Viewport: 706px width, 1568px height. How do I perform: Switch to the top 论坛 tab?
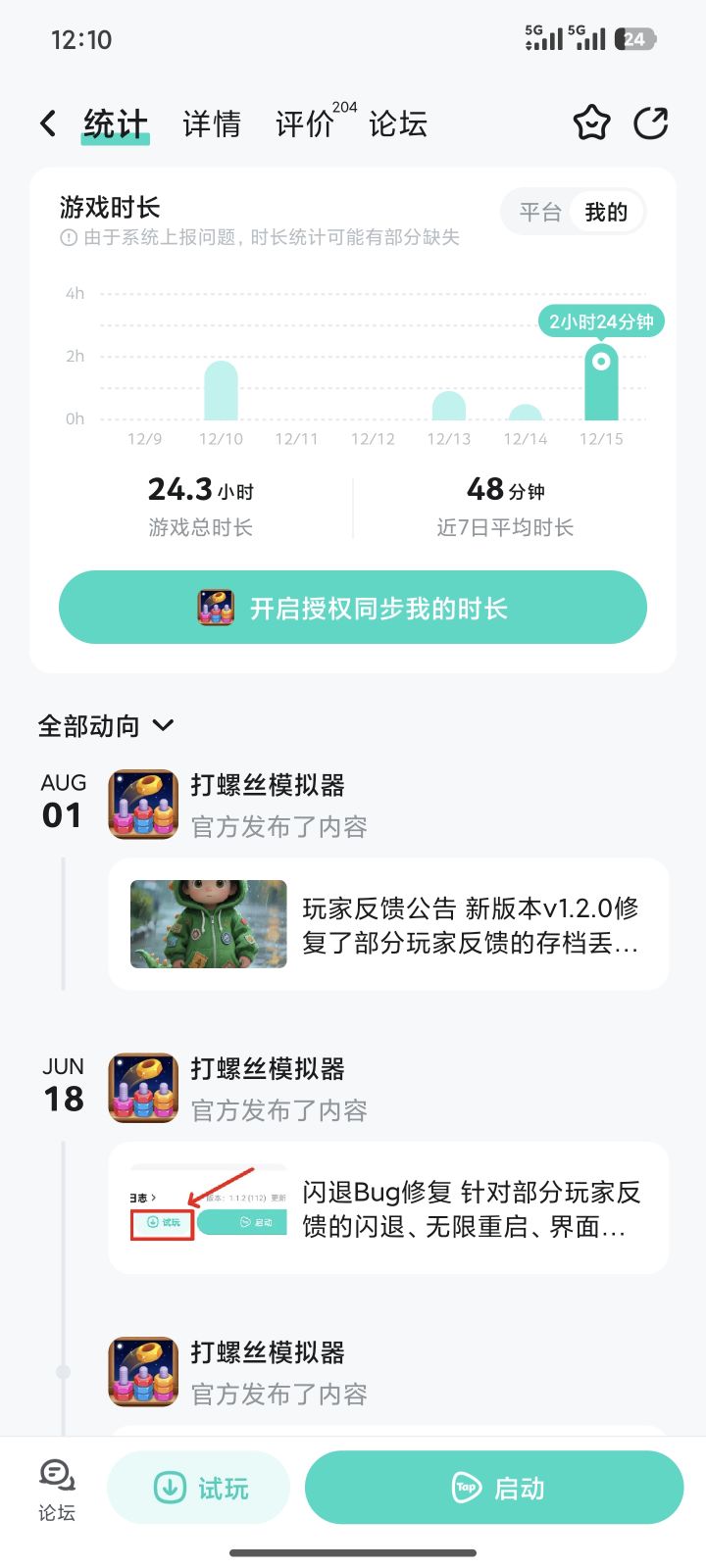(397, 124)
